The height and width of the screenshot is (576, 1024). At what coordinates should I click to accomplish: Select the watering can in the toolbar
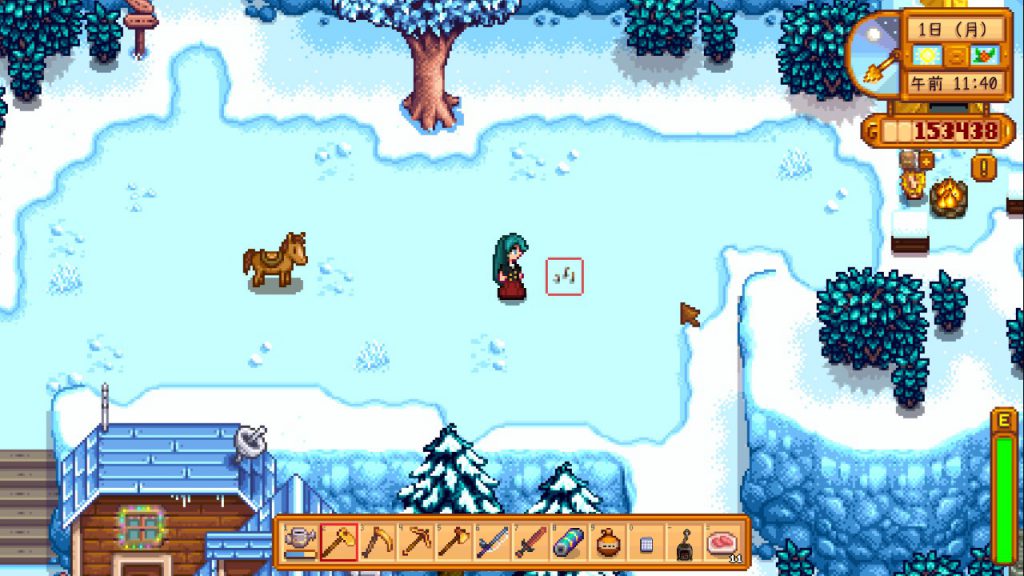(x=300, y=543)
